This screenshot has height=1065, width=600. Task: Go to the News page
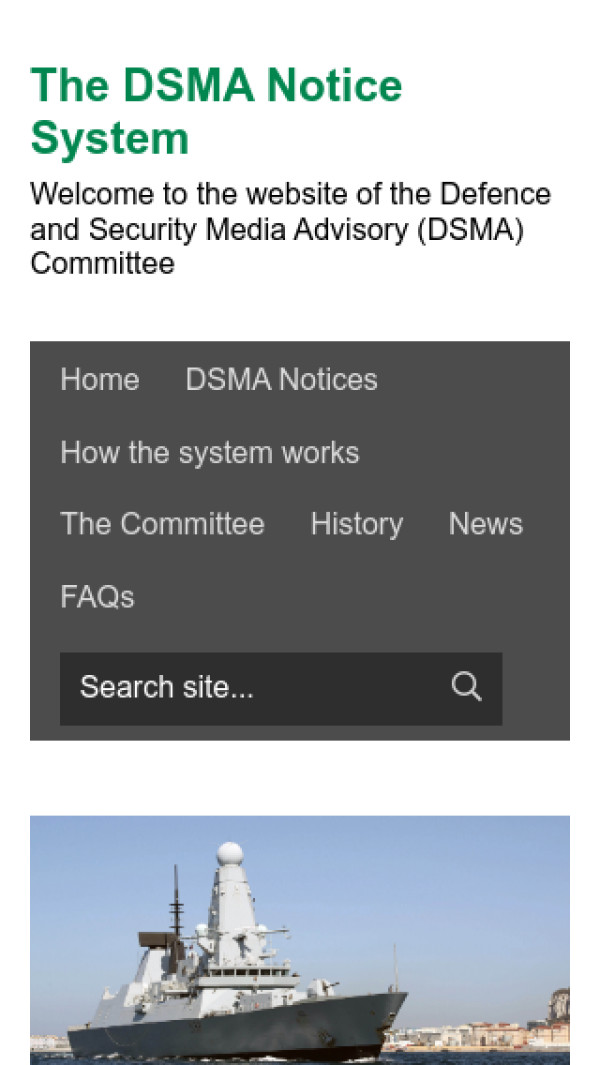pyautogui.click(x=485, y=524)
